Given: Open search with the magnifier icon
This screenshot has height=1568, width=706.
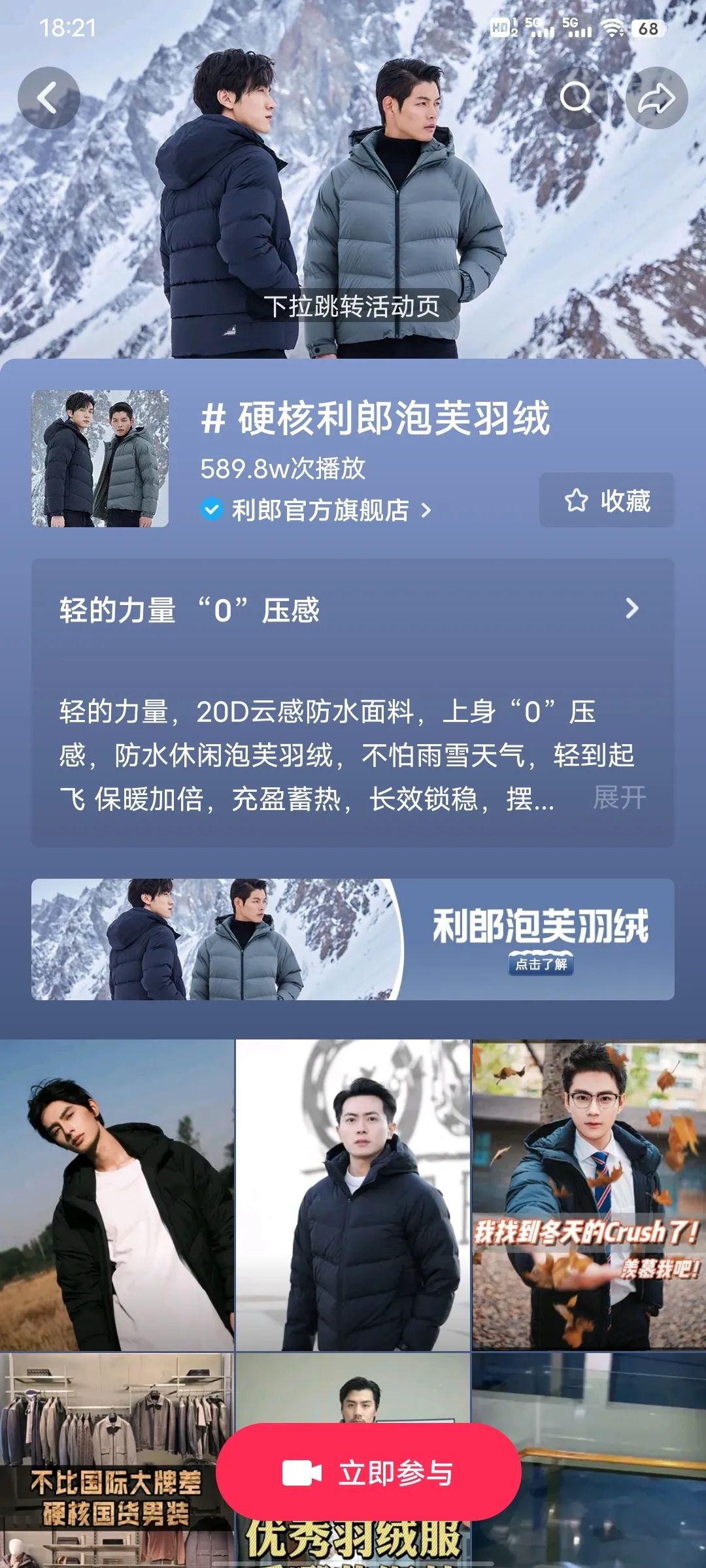Looking at the screenshot, I should point(575,98).
